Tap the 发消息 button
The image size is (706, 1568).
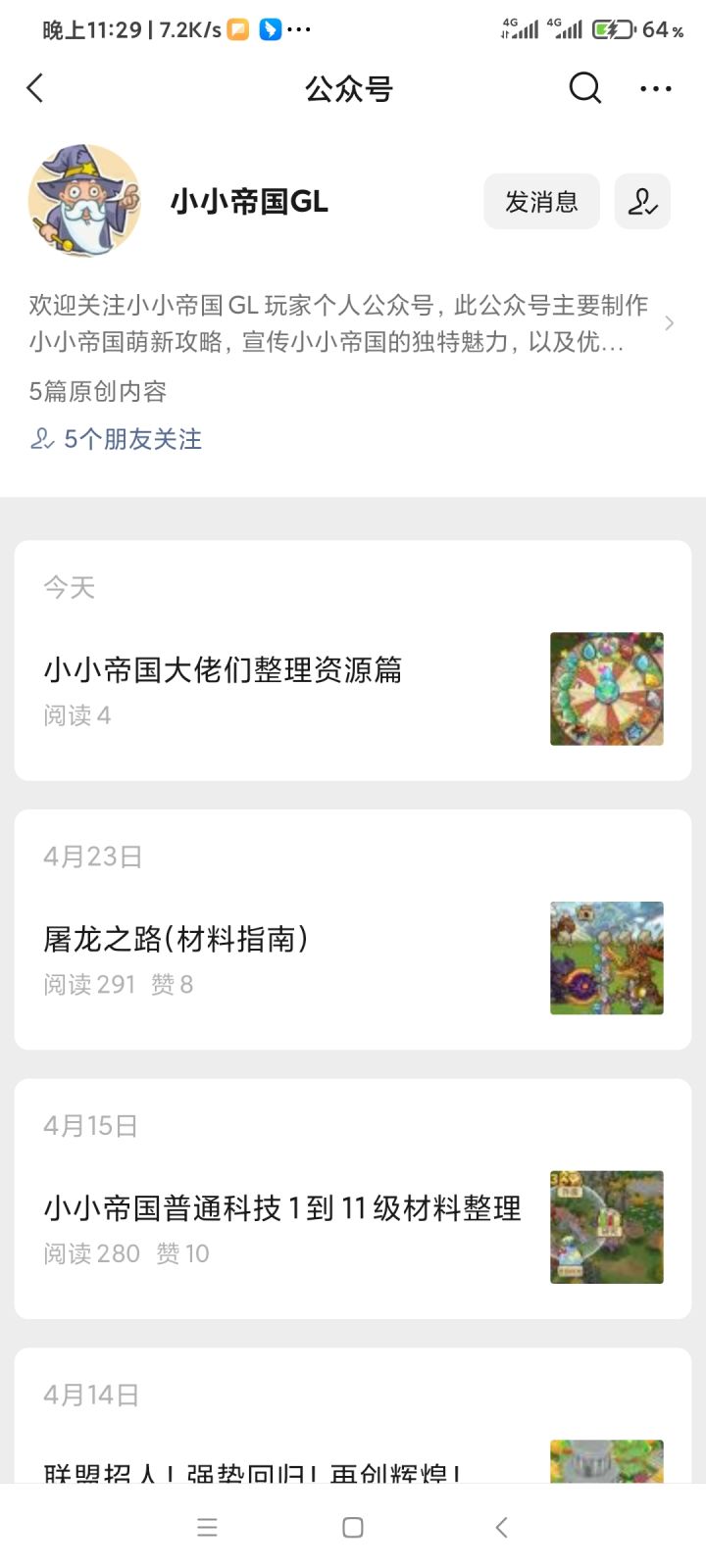[541, 202]
